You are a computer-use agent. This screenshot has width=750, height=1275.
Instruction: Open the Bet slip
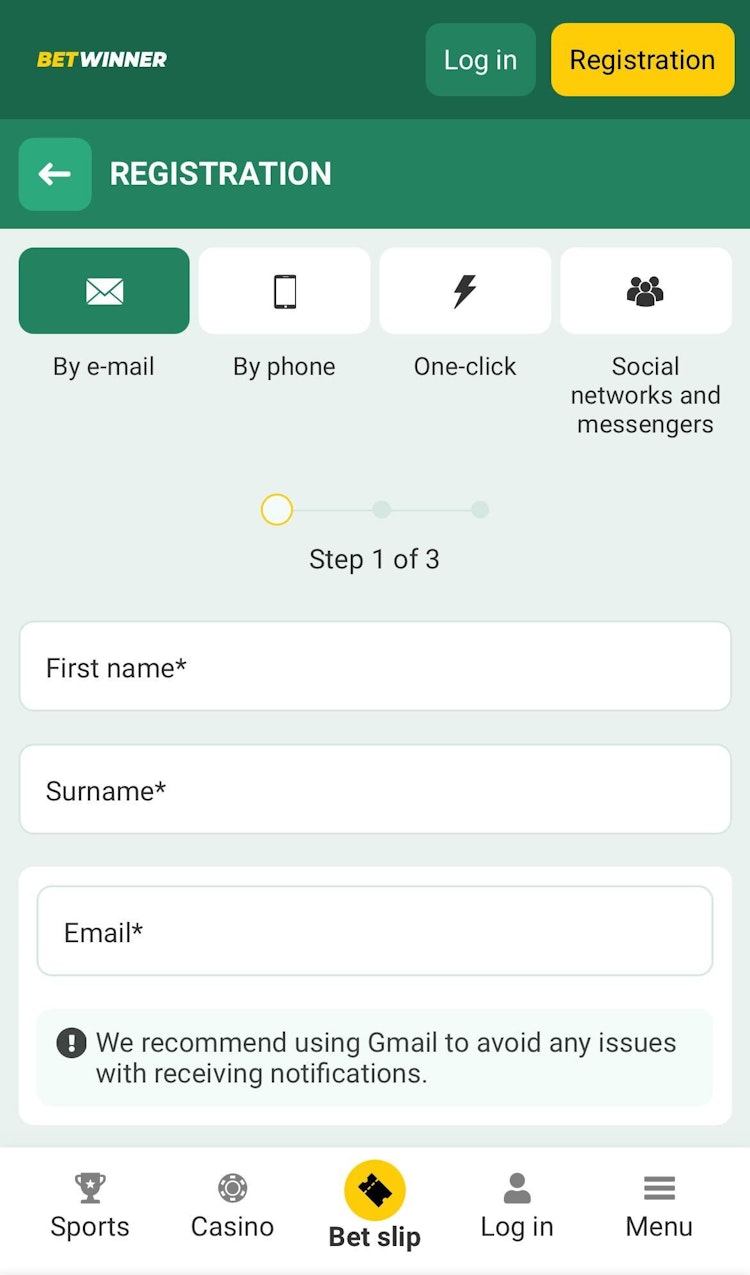click(x=375, y=1206)
